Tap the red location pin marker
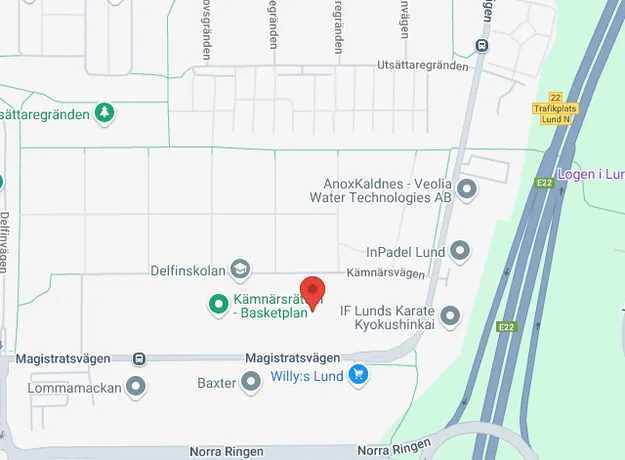This screenshot has height=460, width=625. point(313,292)
